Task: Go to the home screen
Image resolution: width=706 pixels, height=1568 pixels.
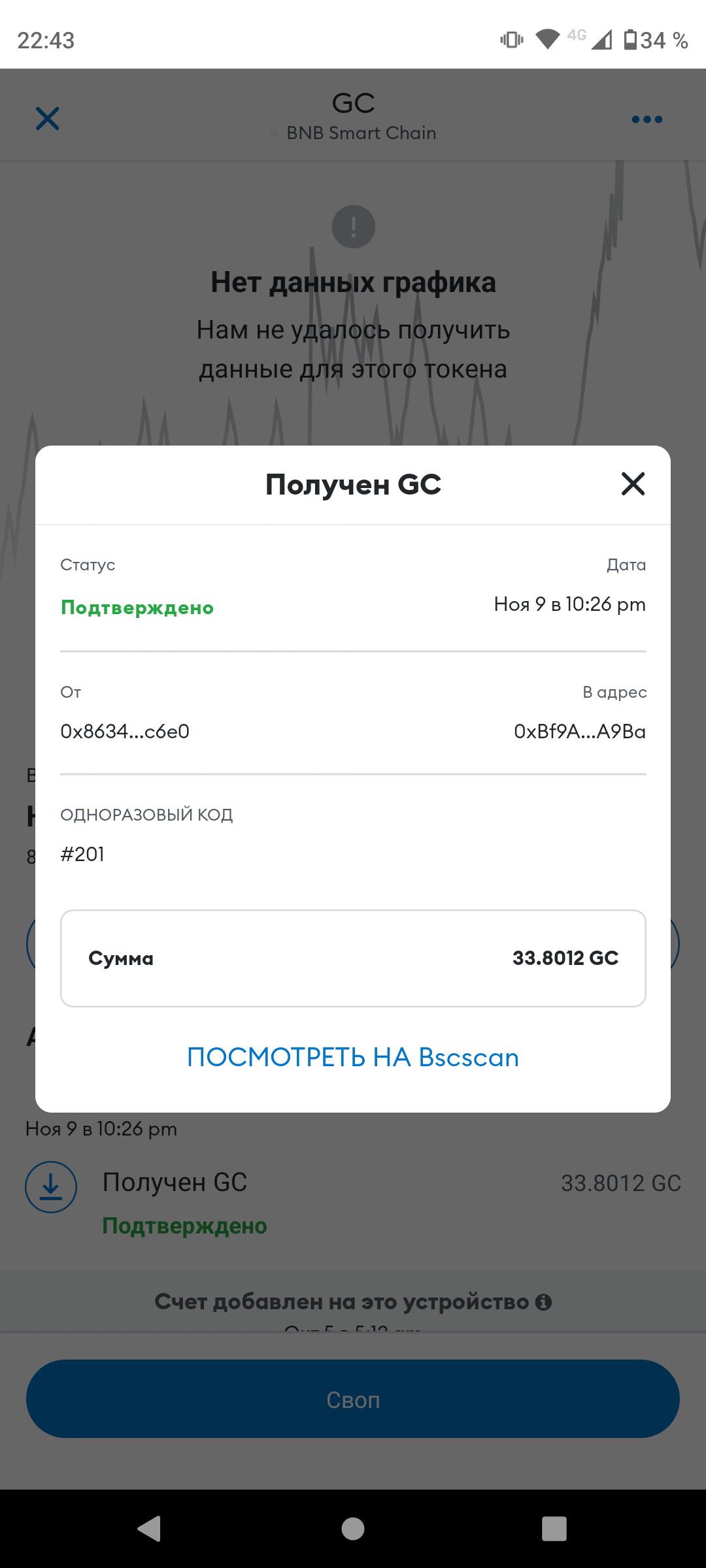Action: (353, 1528)
